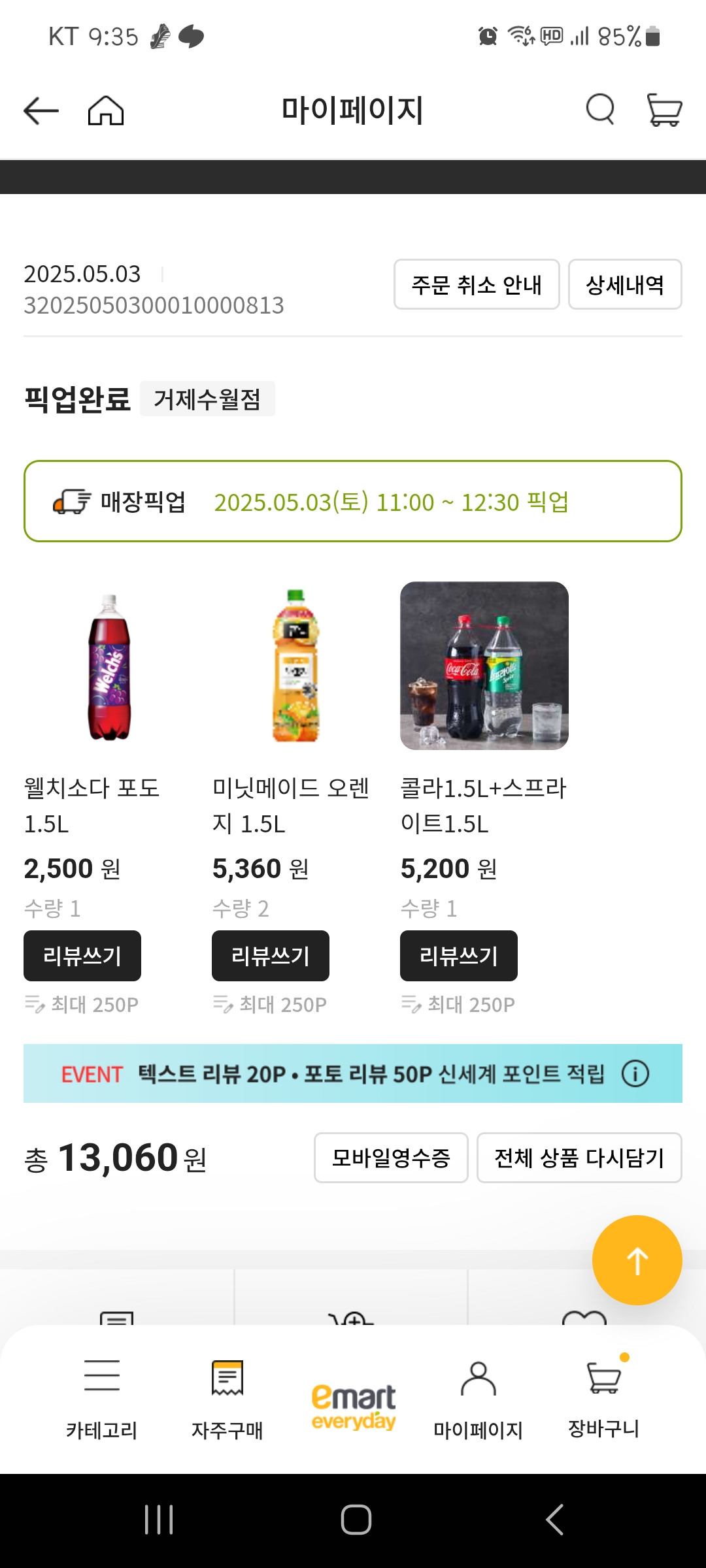The image size is (706, 1568).
Task: Re-add all items with 전체 상품 다시담기
Action: (579, 1158)
